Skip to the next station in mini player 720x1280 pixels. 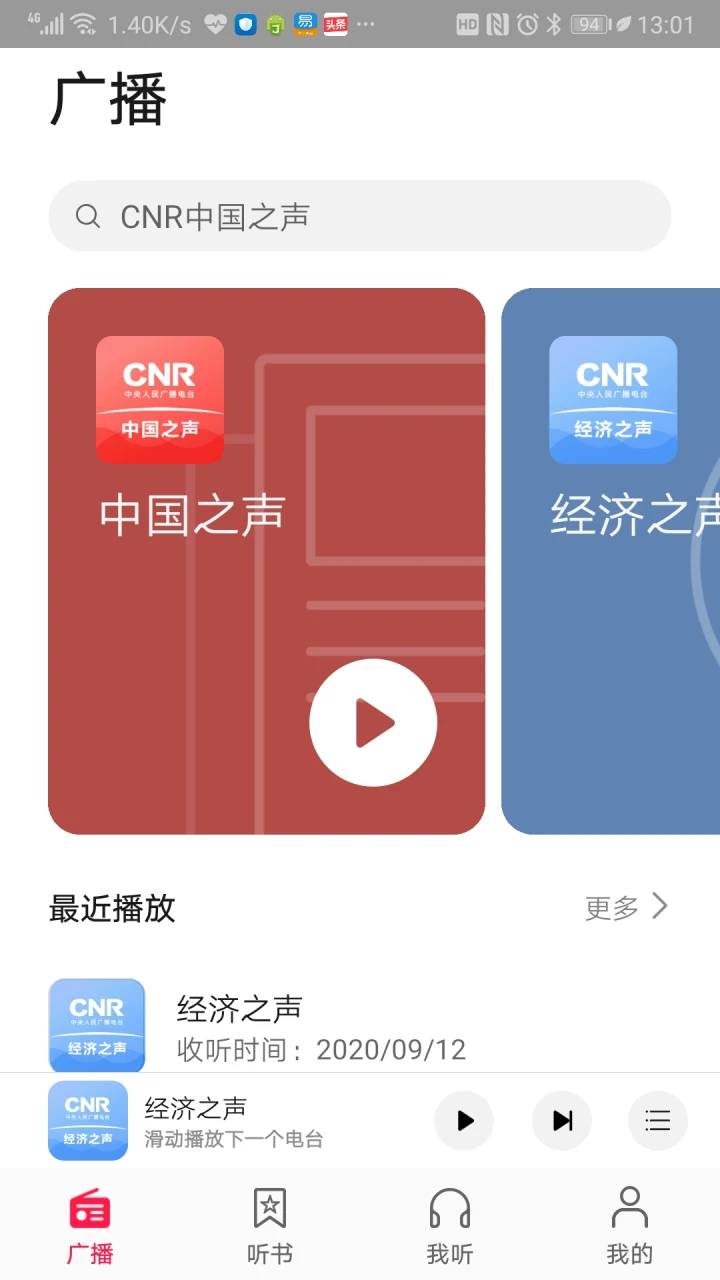562,1121
